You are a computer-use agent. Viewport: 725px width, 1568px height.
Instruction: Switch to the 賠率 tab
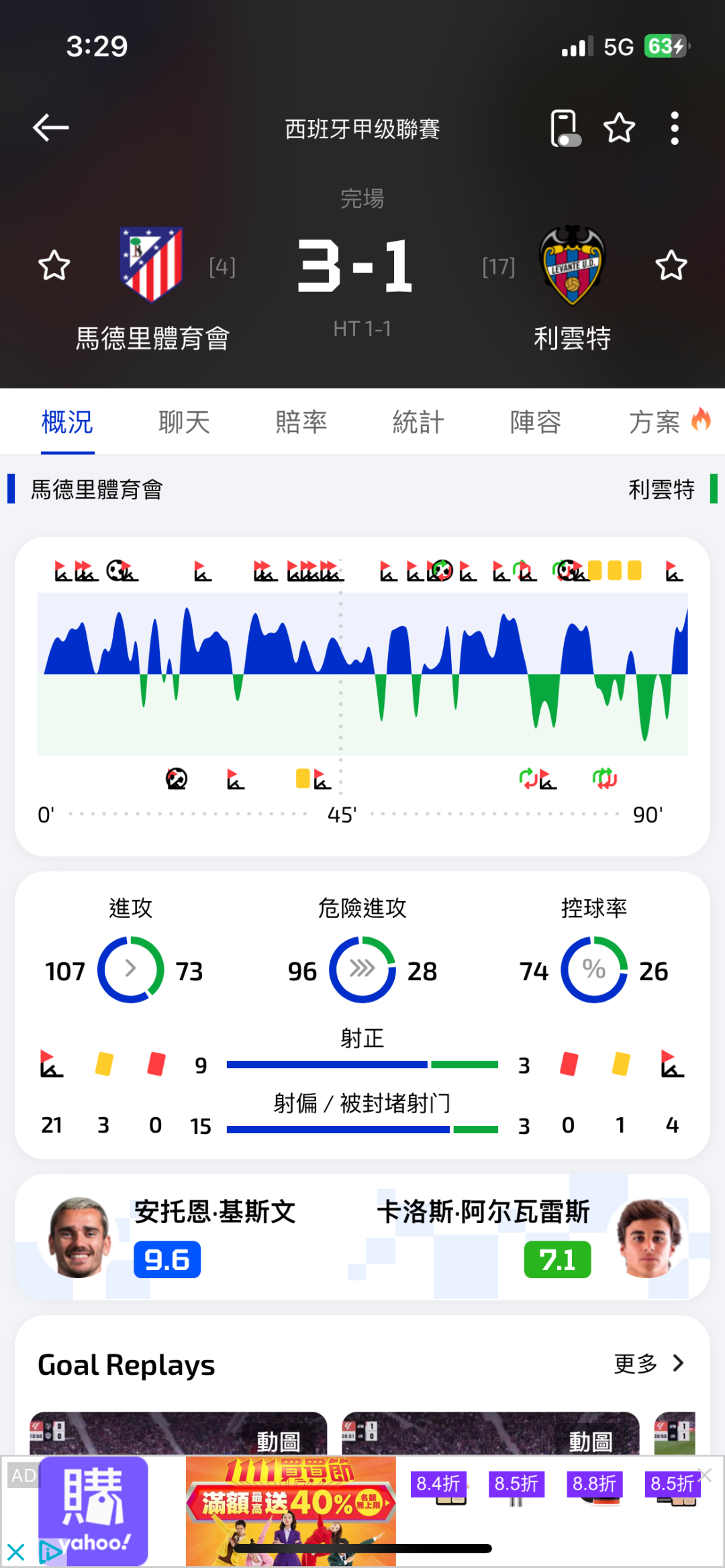[301, 422]
